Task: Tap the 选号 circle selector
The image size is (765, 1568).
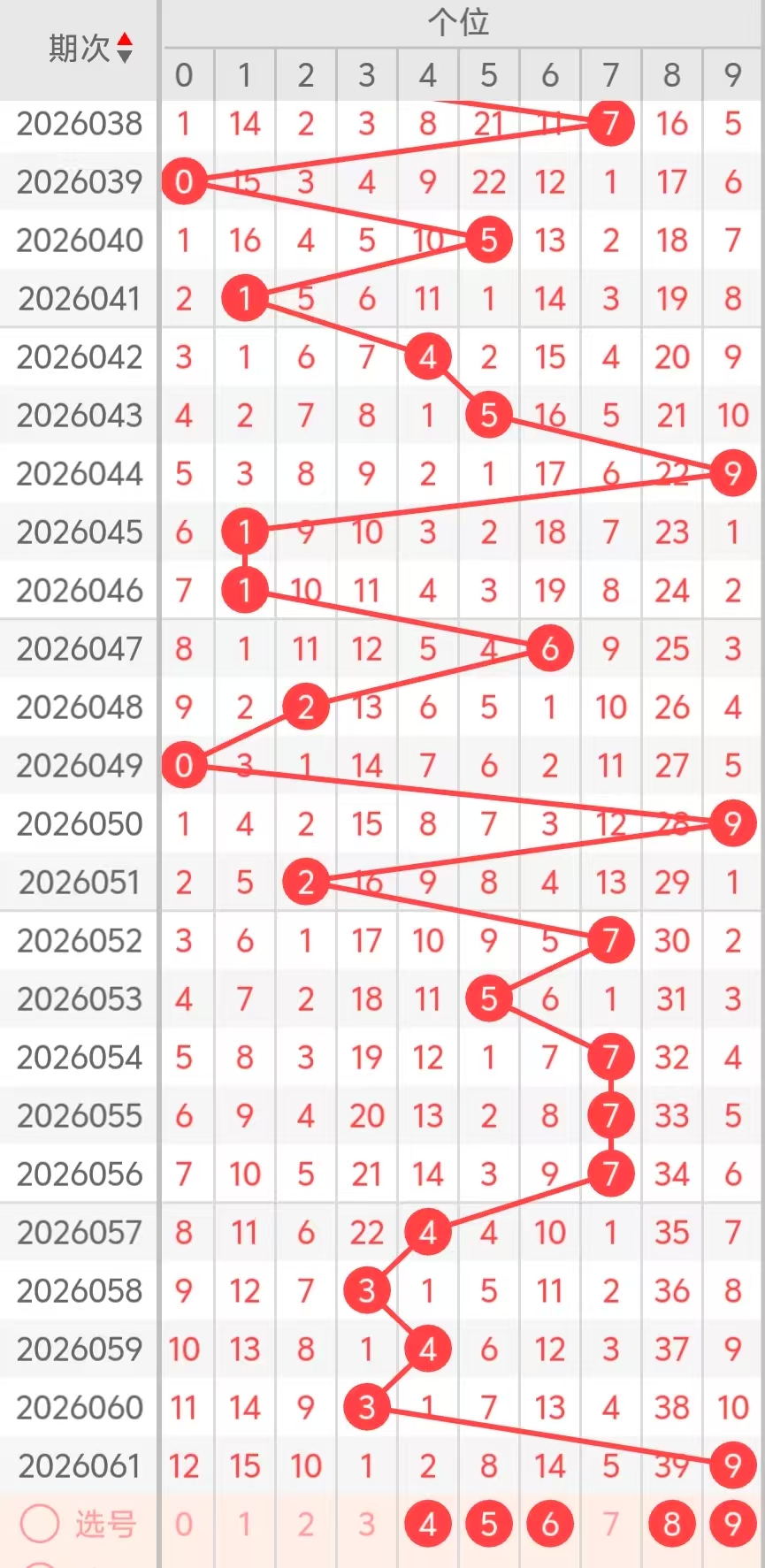Action: 40,1524
